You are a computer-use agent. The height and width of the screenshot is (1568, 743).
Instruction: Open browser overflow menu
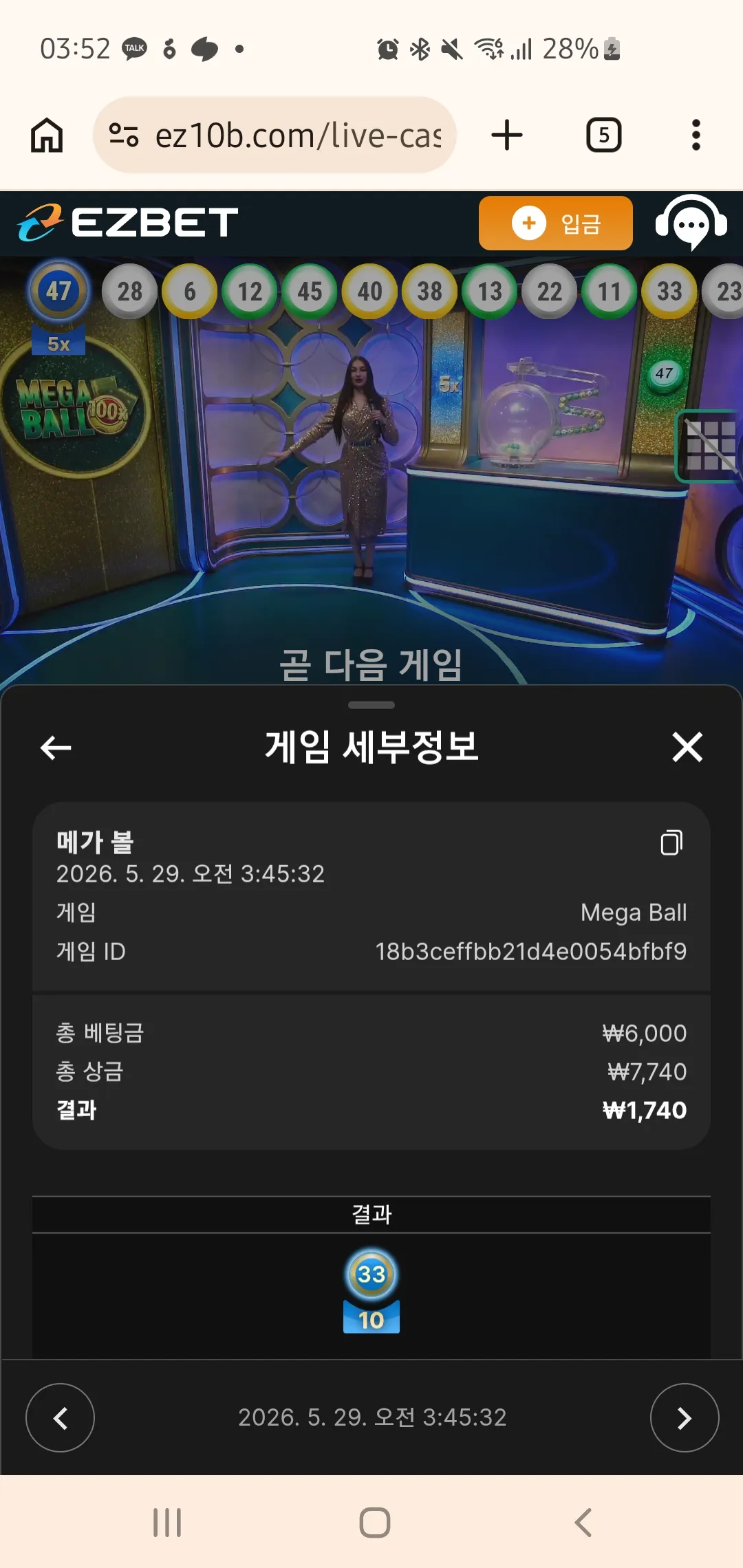pos(696,135)
